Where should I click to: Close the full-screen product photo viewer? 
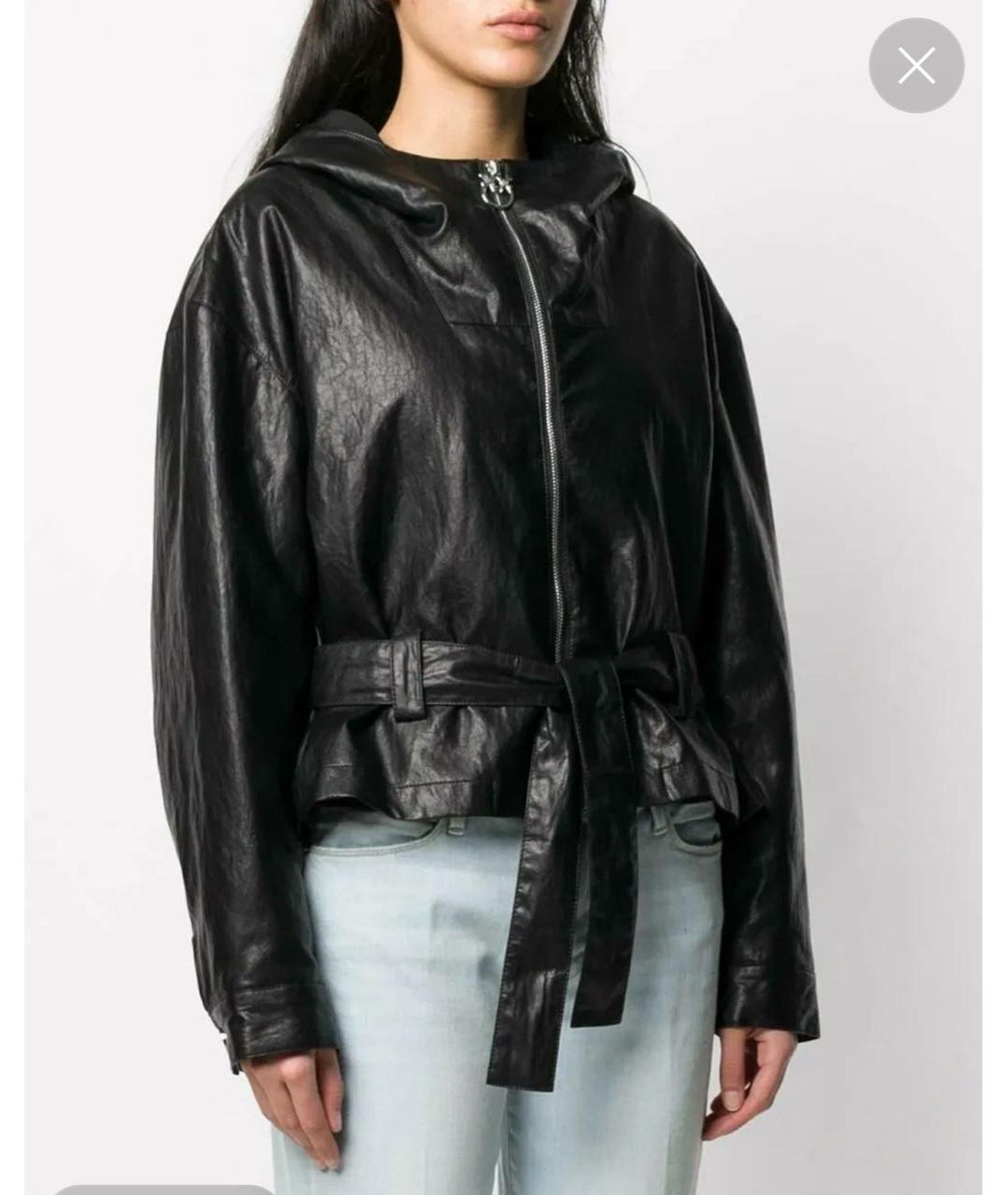(916, 66)
